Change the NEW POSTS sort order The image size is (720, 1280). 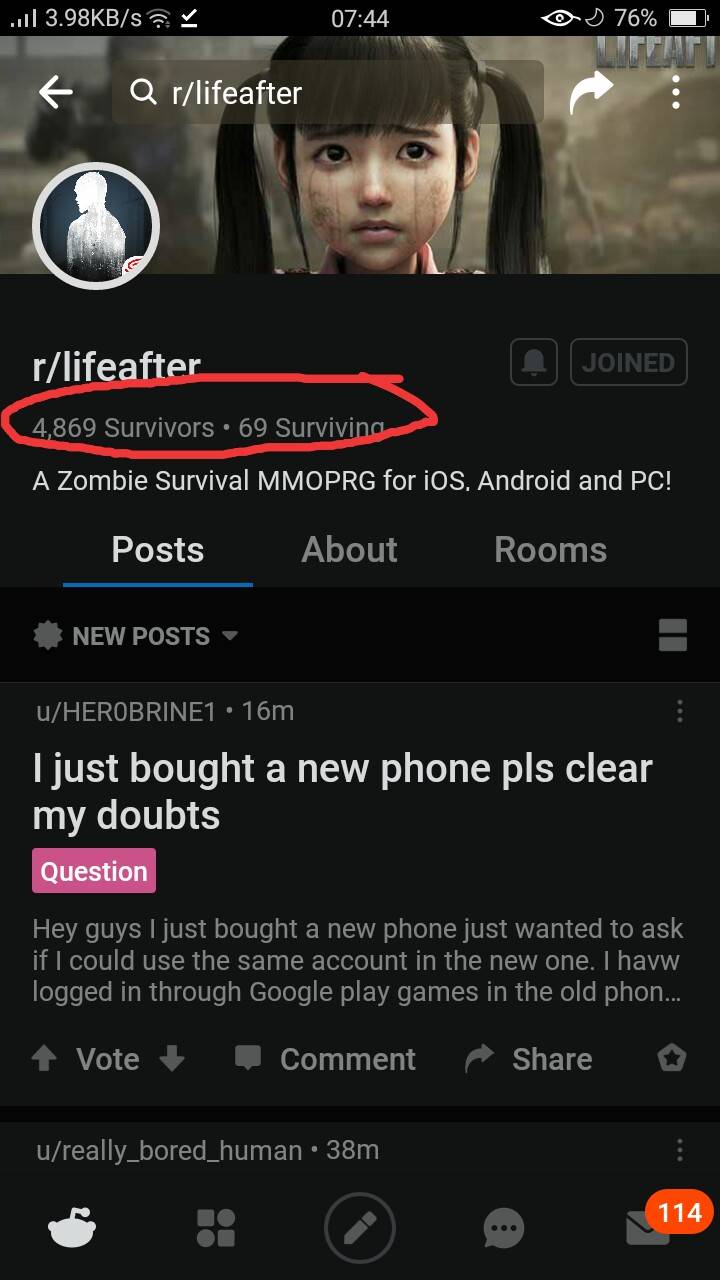click(x=136, y=636)
